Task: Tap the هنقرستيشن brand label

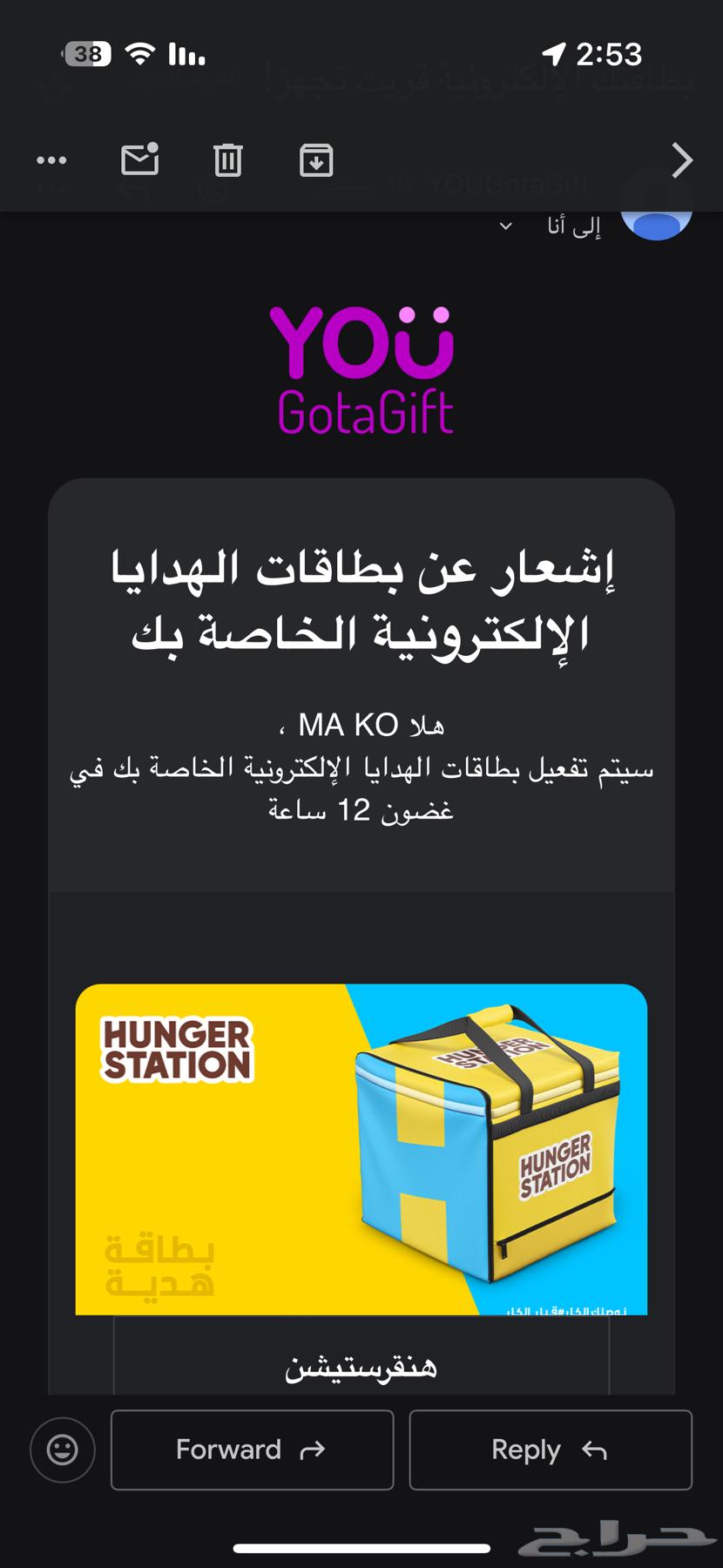Action: pyautogui.click(x=361, y=1366)
